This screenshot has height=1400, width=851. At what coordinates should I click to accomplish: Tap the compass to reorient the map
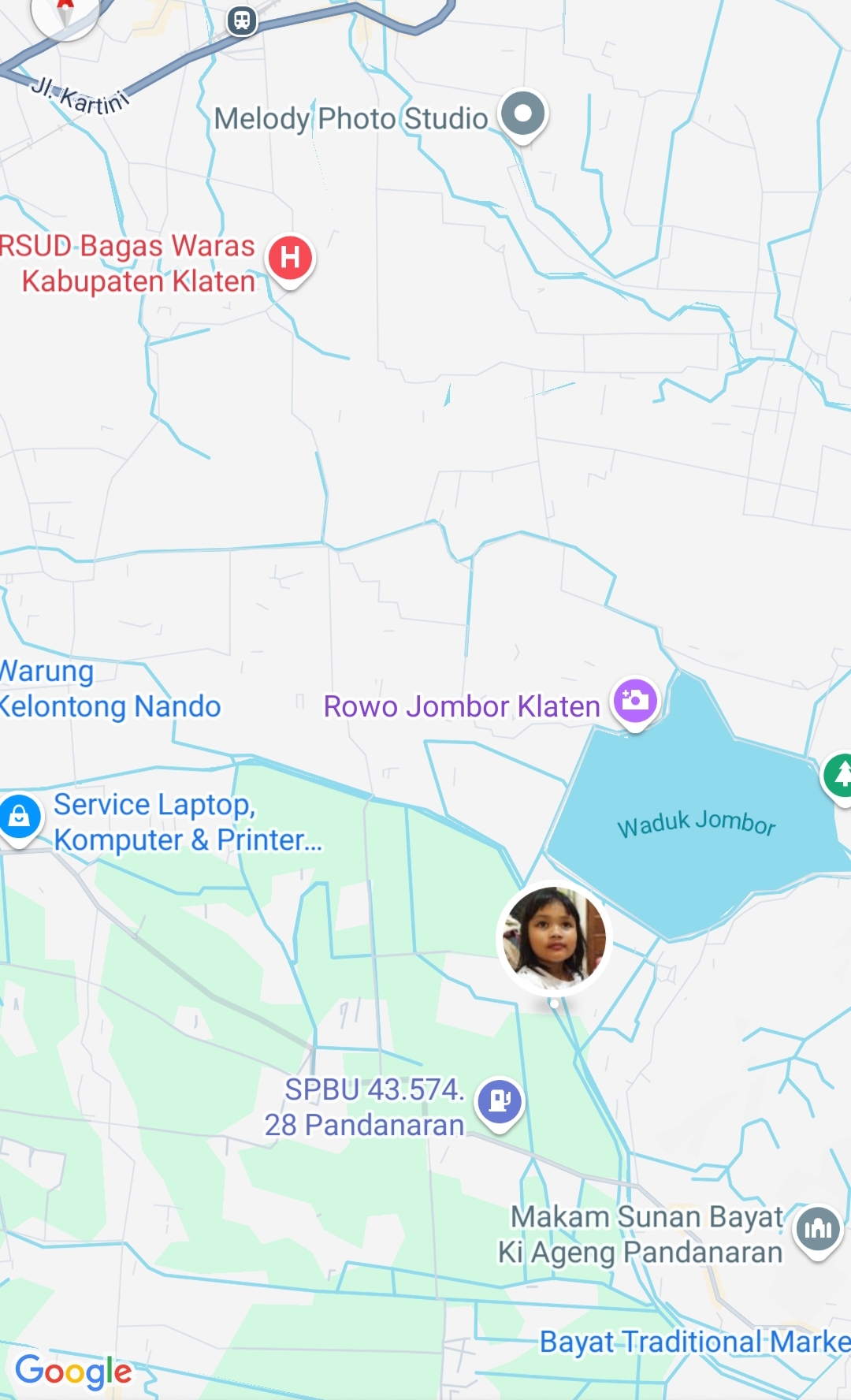[65, 11]
